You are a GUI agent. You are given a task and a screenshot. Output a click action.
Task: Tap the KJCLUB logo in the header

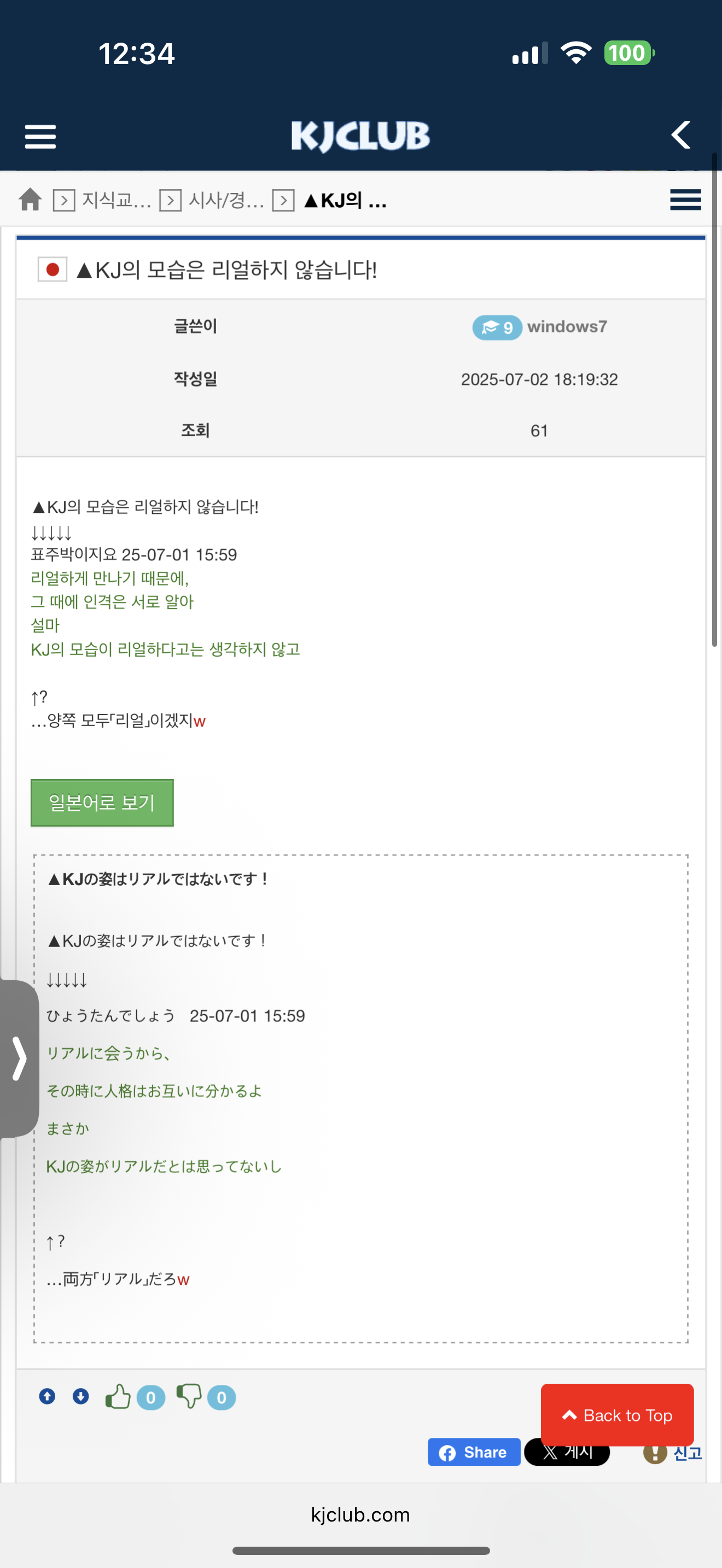(x=360, y=136)
